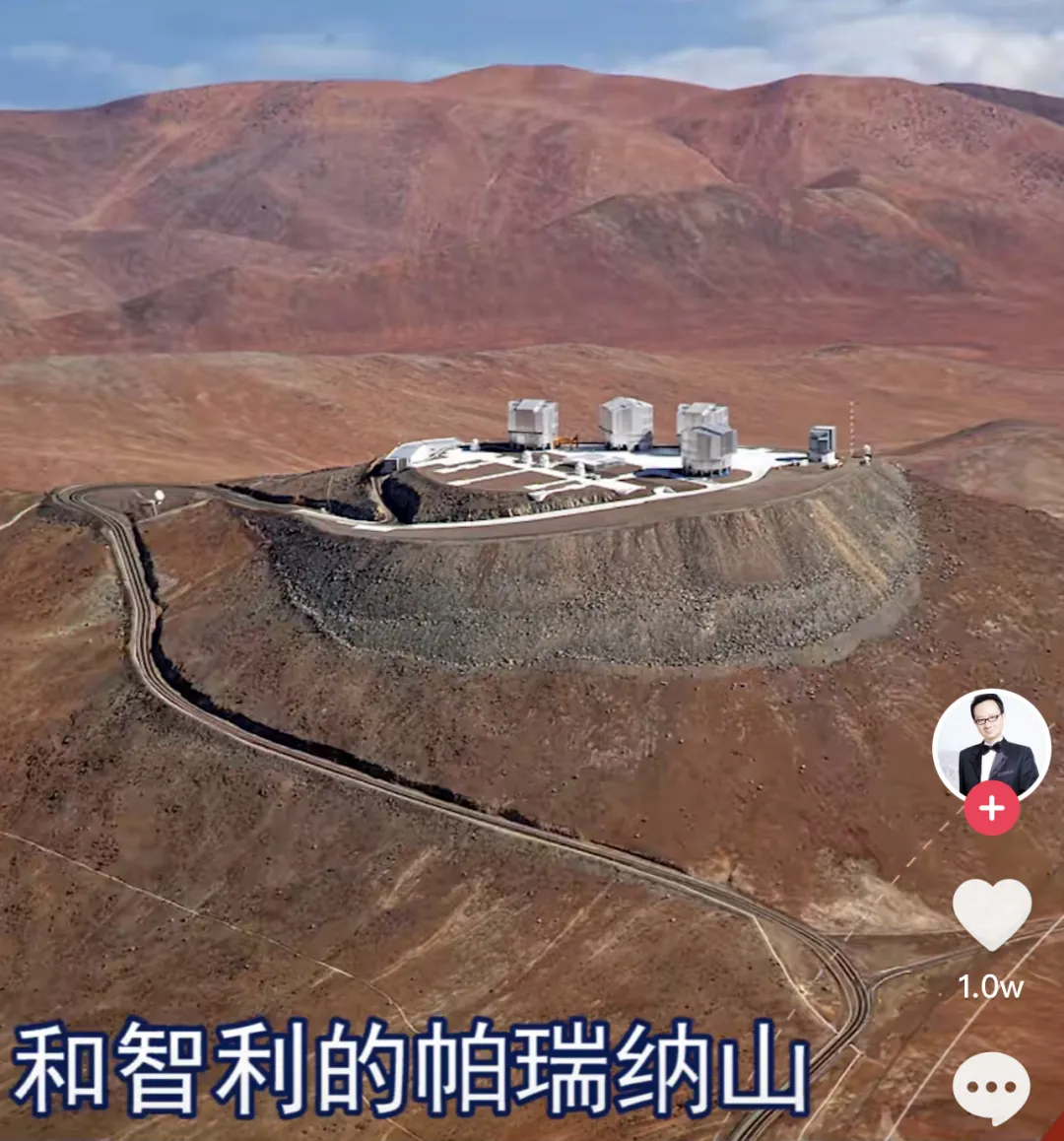Open the creator's profile avatar
The width and height of the screenshot is (1064, 1141).
click(x=991, y=744)
